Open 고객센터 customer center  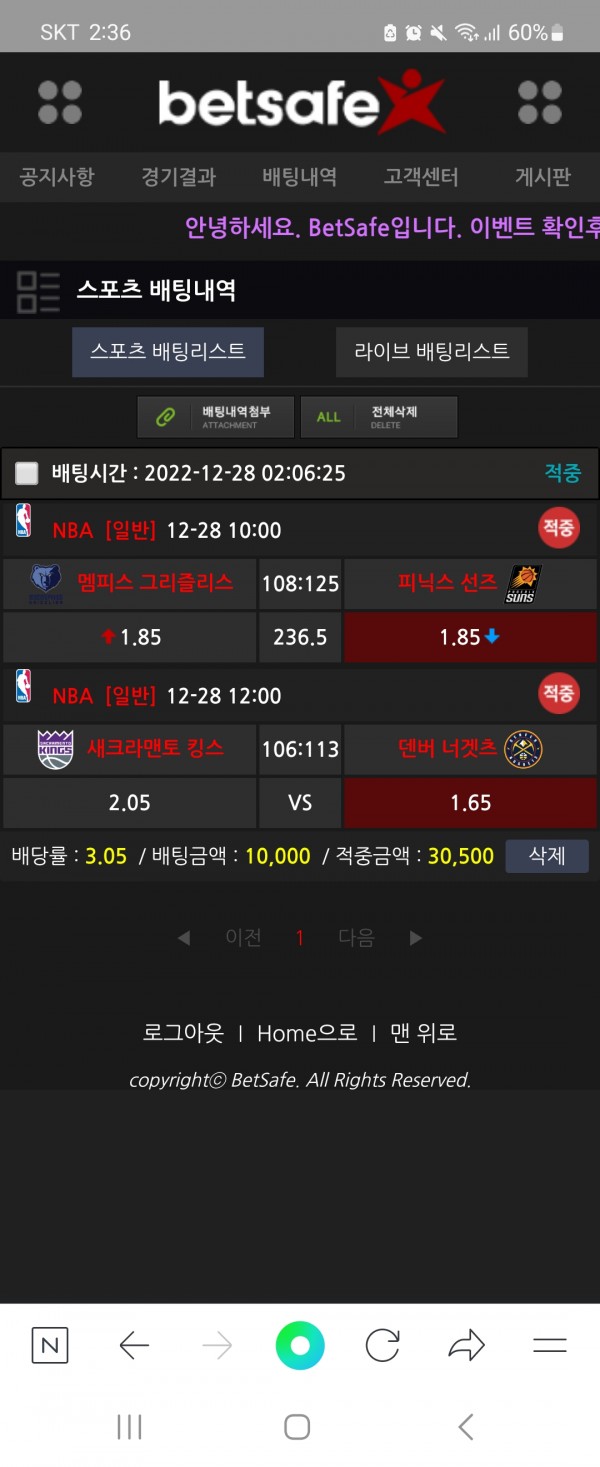pyautogui.click(x=421, y=178)
